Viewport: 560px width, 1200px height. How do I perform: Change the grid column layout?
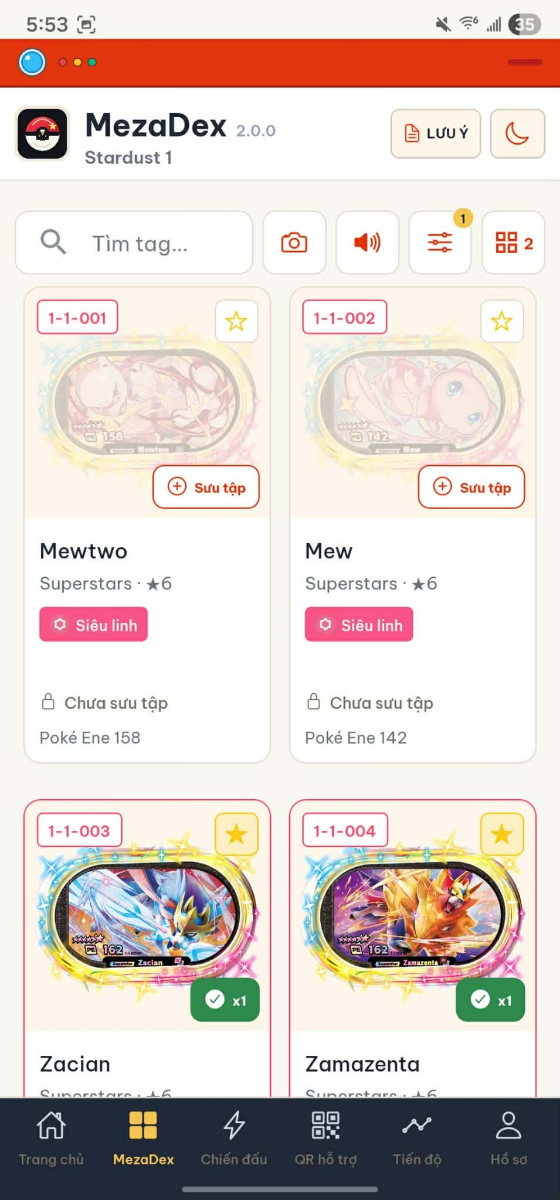[x=513, y=242]
